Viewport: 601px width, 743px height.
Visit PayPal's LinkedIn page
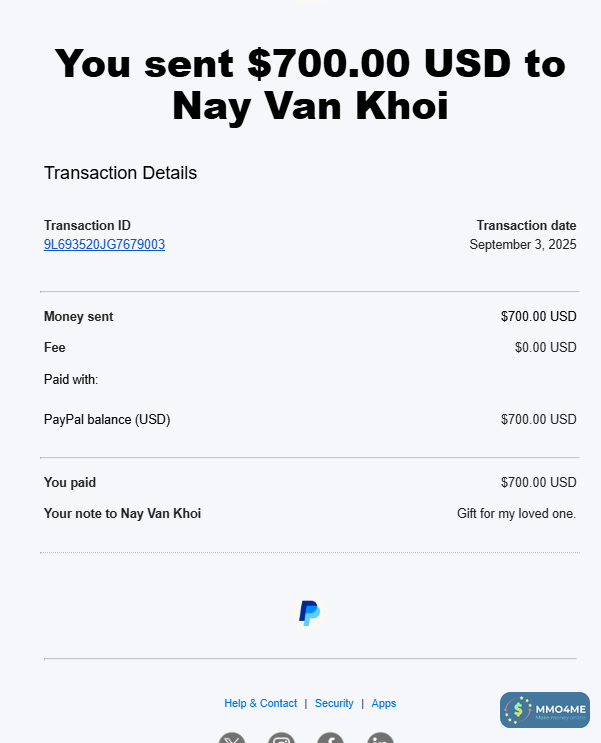click(380, 739)
